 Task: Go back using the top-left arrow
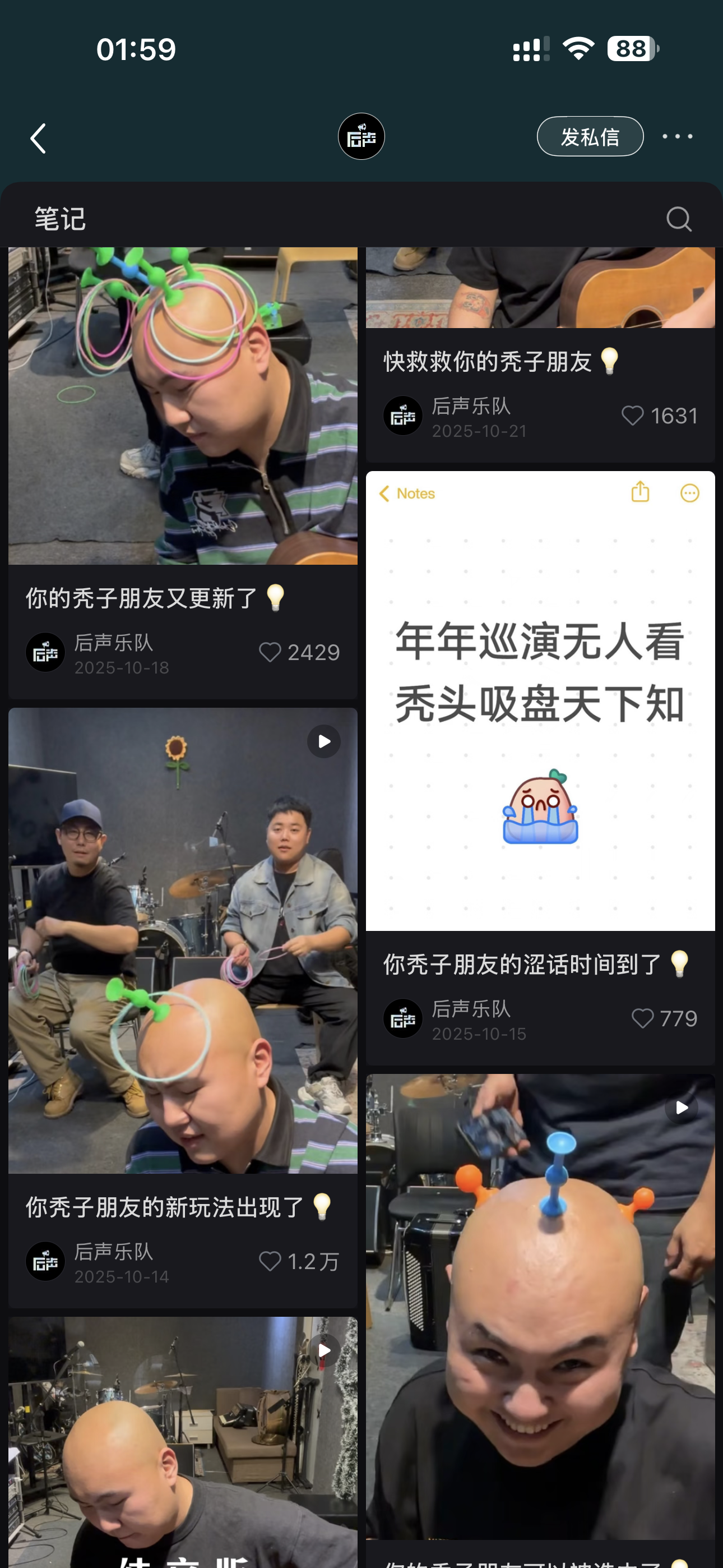tap(38, 138)
